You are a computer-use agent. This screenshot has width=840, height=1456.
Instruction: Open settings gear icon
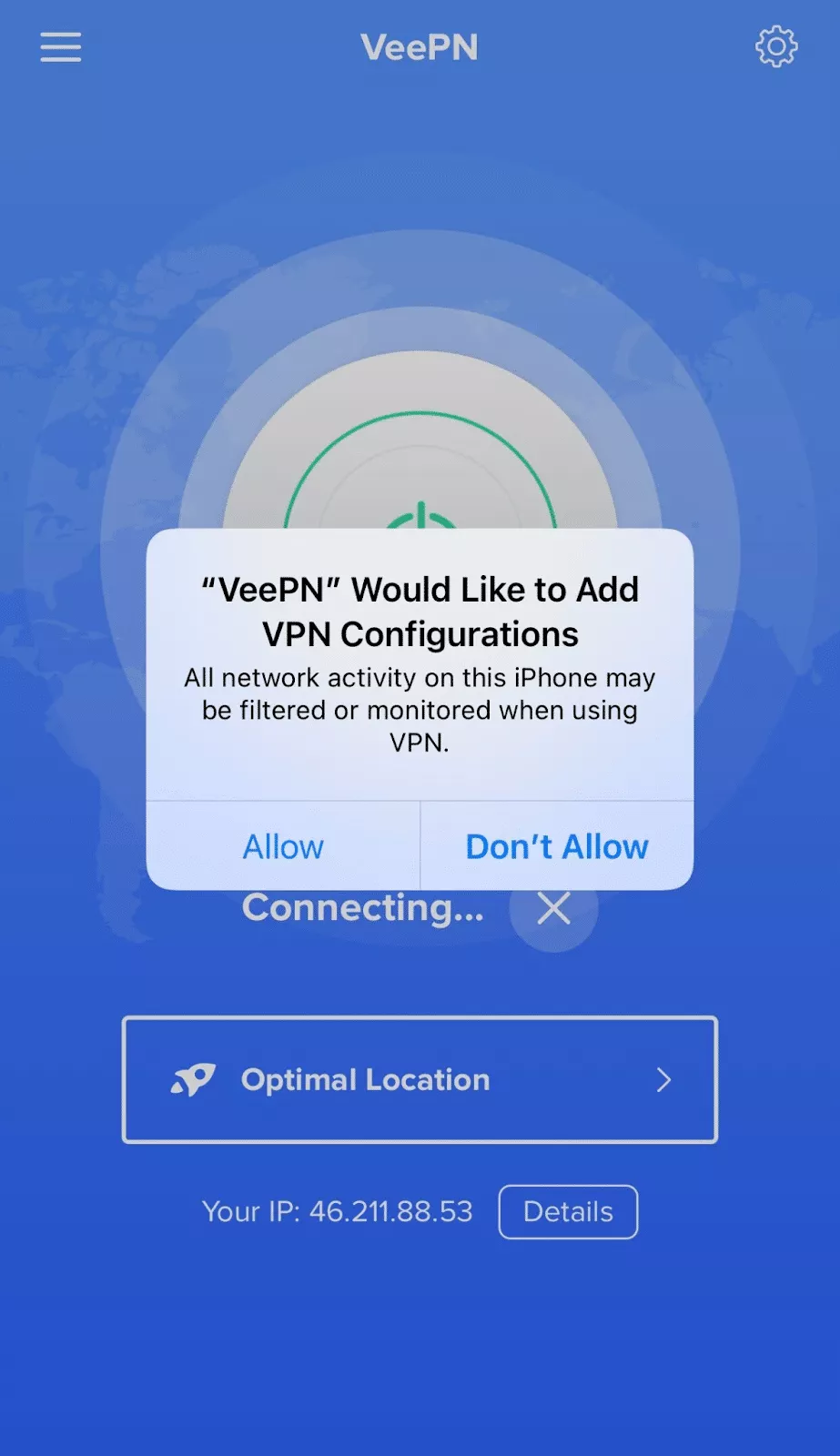pyautogui.click(x=775, y=47)
